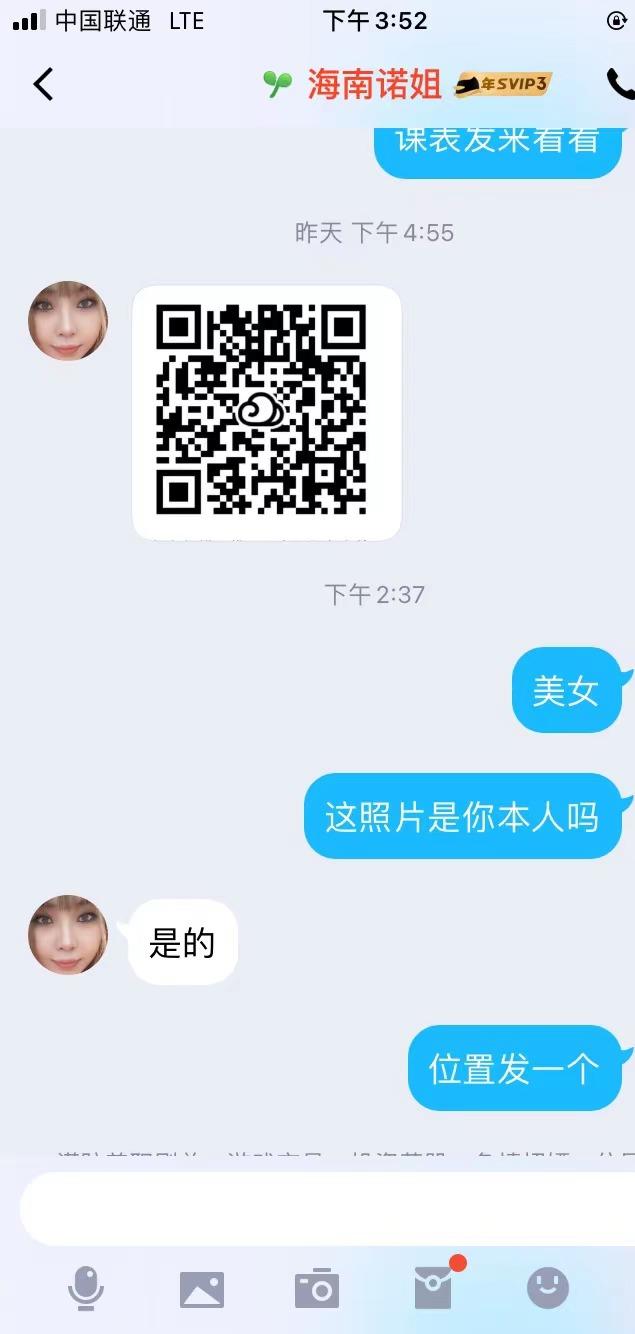635x1334 pixels.
Task: Open the red packet icon
Action: click(x=434, y=1288)
